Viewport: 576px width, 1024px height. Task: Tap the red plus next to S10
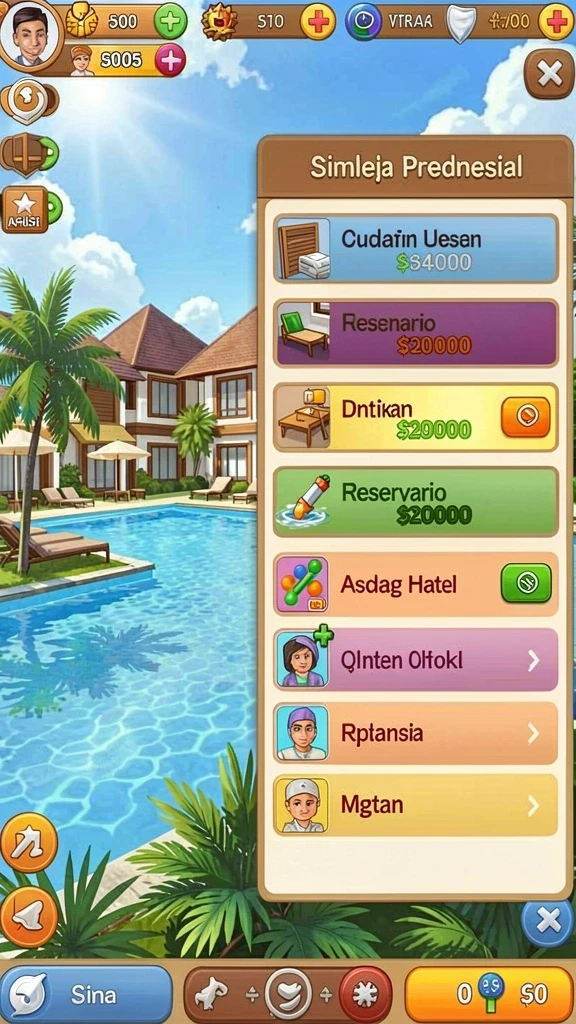[x=318, y=22]
